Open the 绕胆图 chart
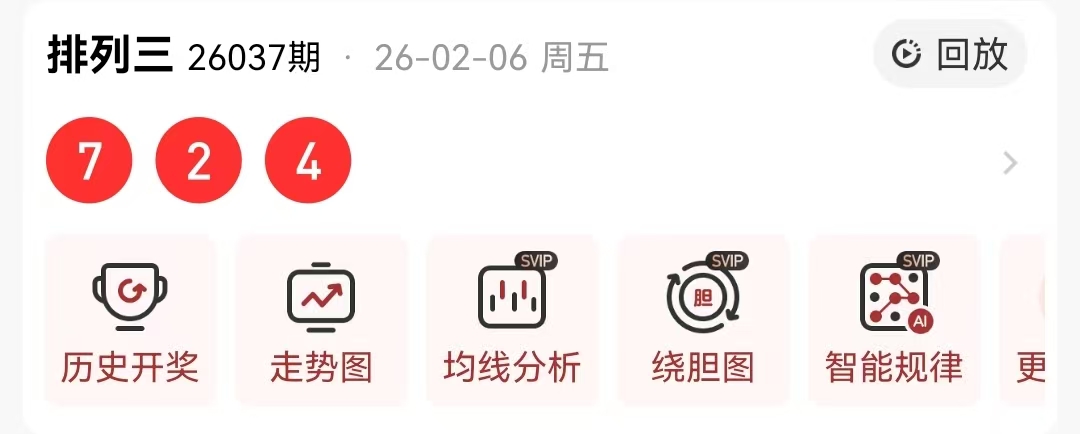The height and width of the screenshot is (434, 1080). tap(703, 320)
